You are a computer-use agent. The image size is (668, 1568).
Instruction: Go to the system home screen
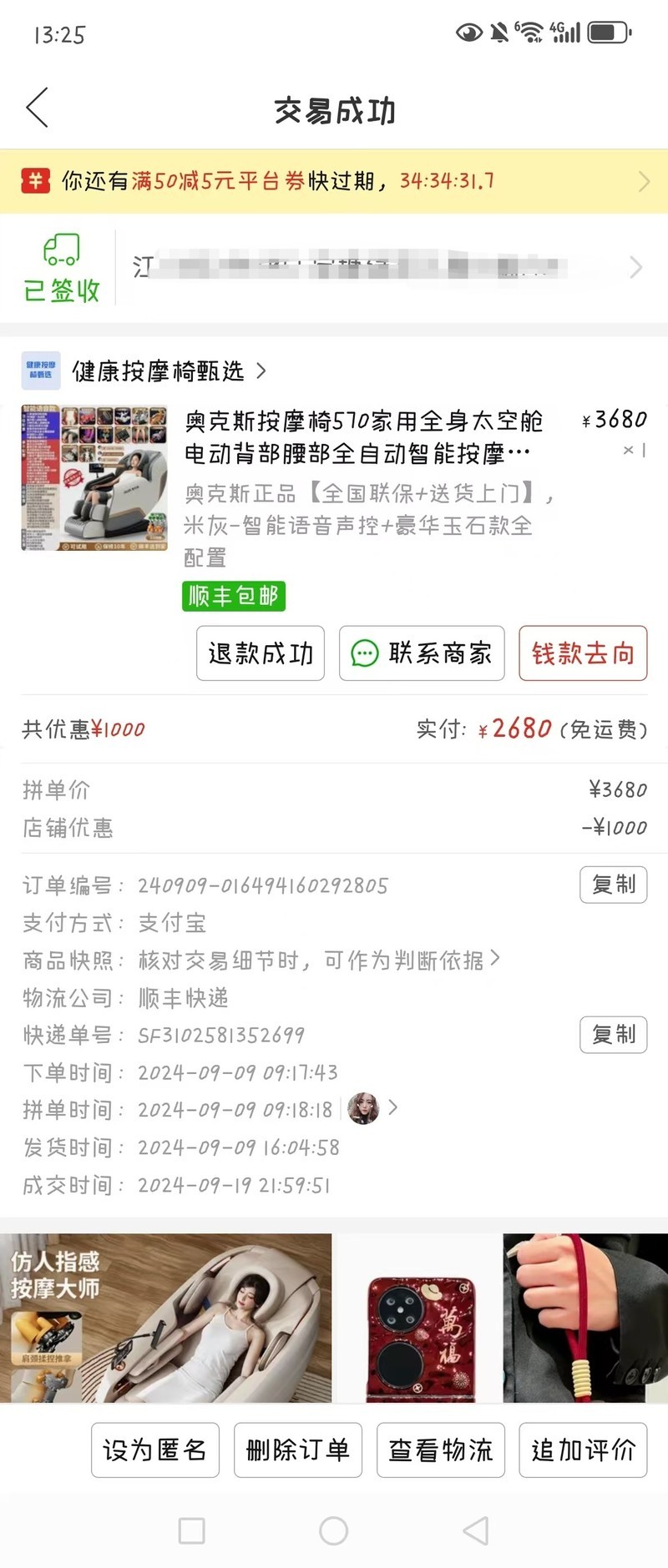pyautogui.click(x=334, y=1530)
